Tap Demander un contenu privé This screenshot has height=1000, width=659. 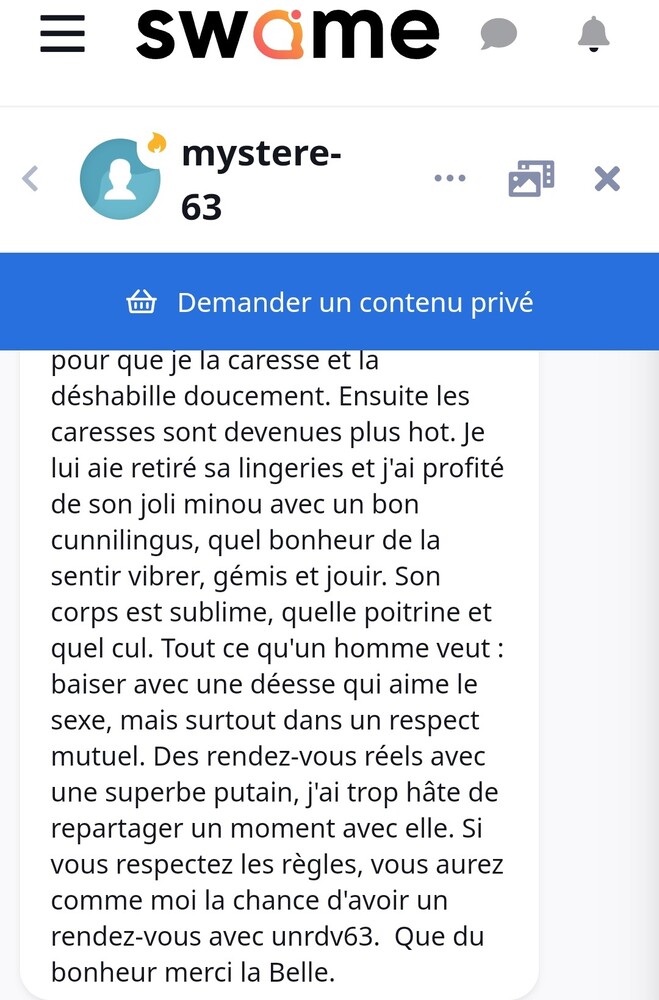[330, 302]
